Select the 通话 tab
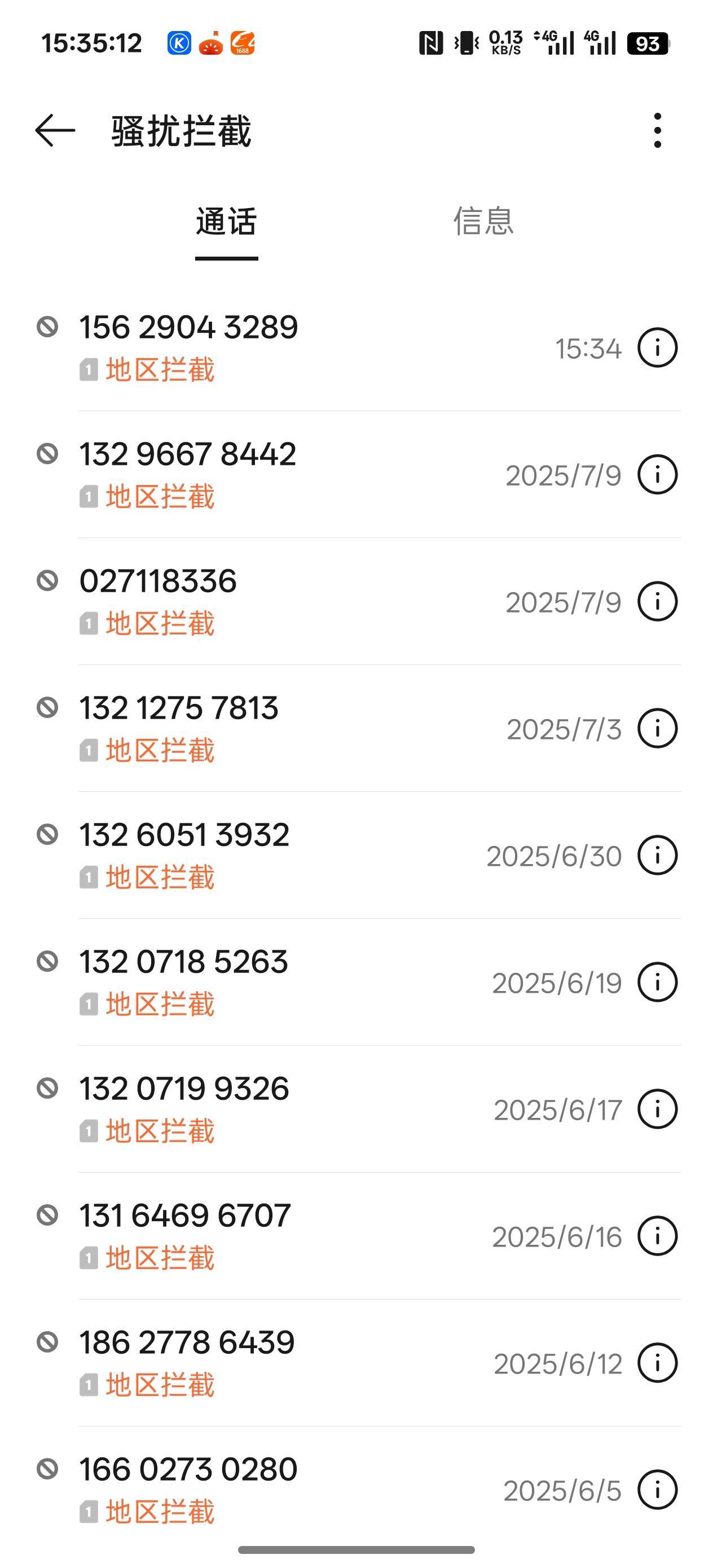Viewport: 713px width, 1568px height. point(227,222)
